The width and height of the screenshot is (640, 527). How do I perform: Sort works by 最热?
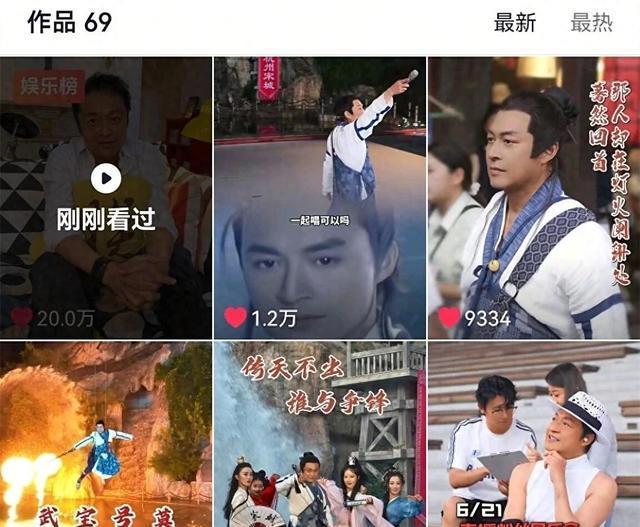pyautogui.click(x=591, y=22)
